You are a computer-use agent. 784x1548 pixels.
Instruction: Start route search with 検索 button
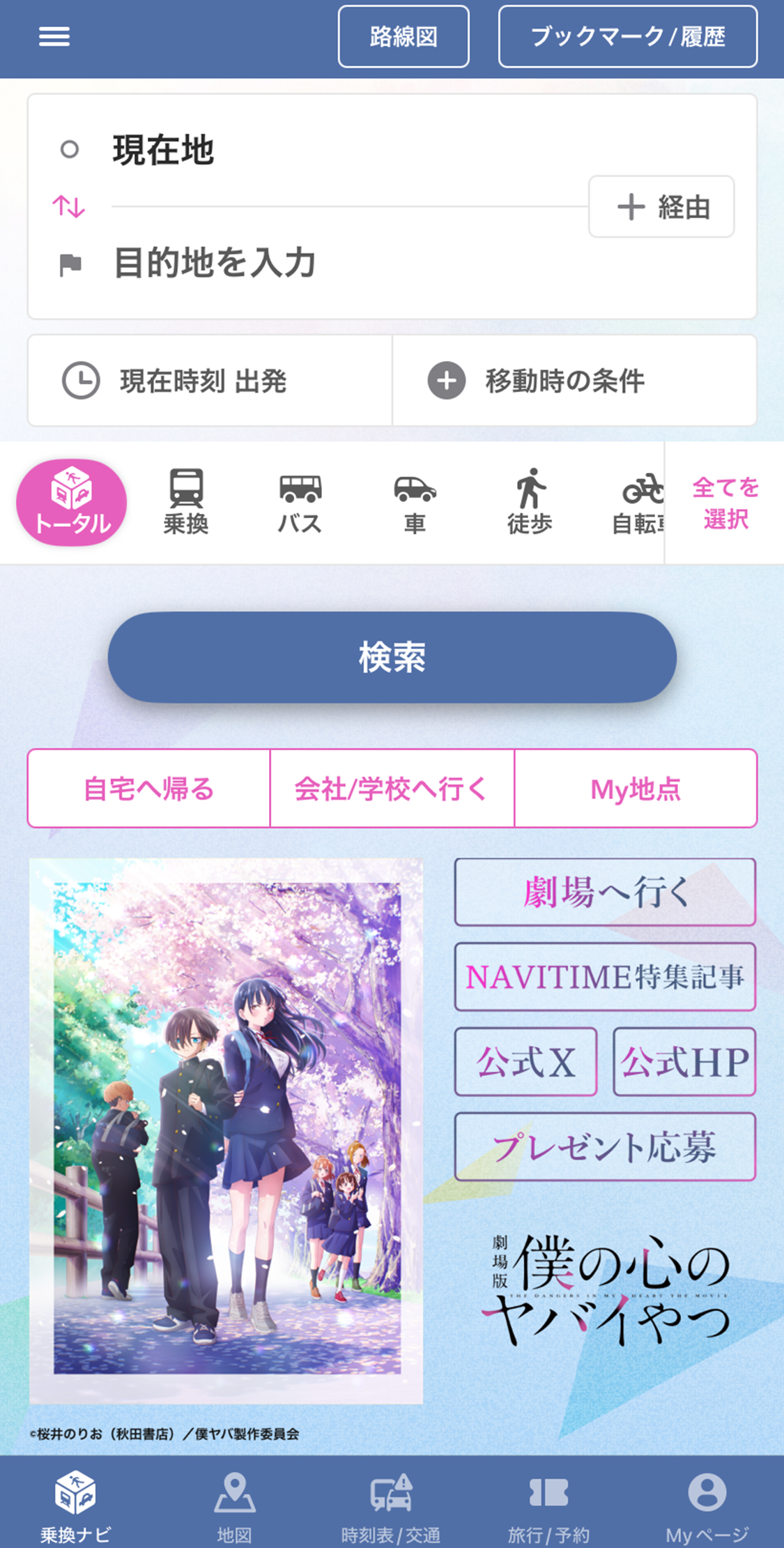[x=392, y=657]
